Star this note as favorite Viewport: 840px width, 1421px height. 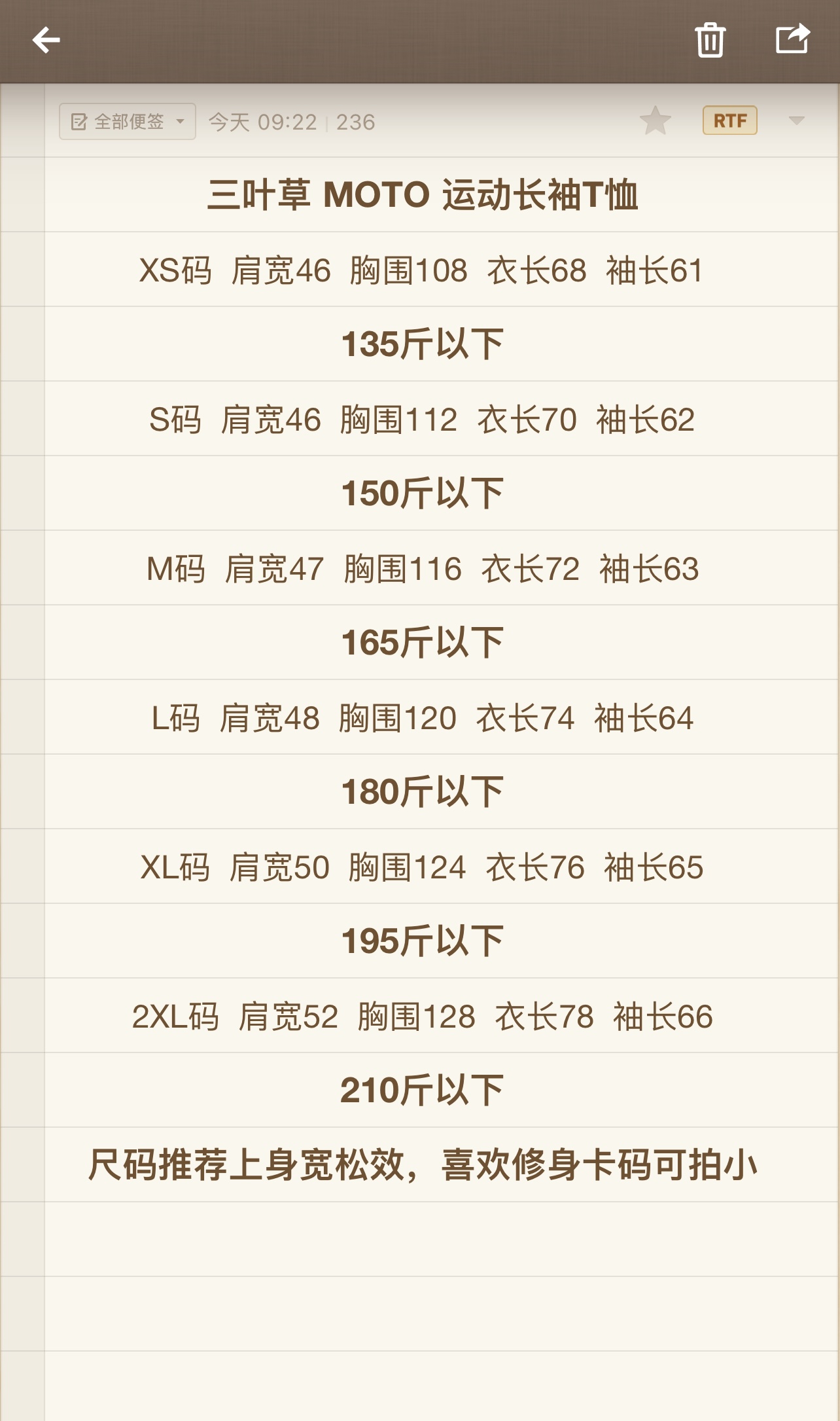(x=655, y=121)
